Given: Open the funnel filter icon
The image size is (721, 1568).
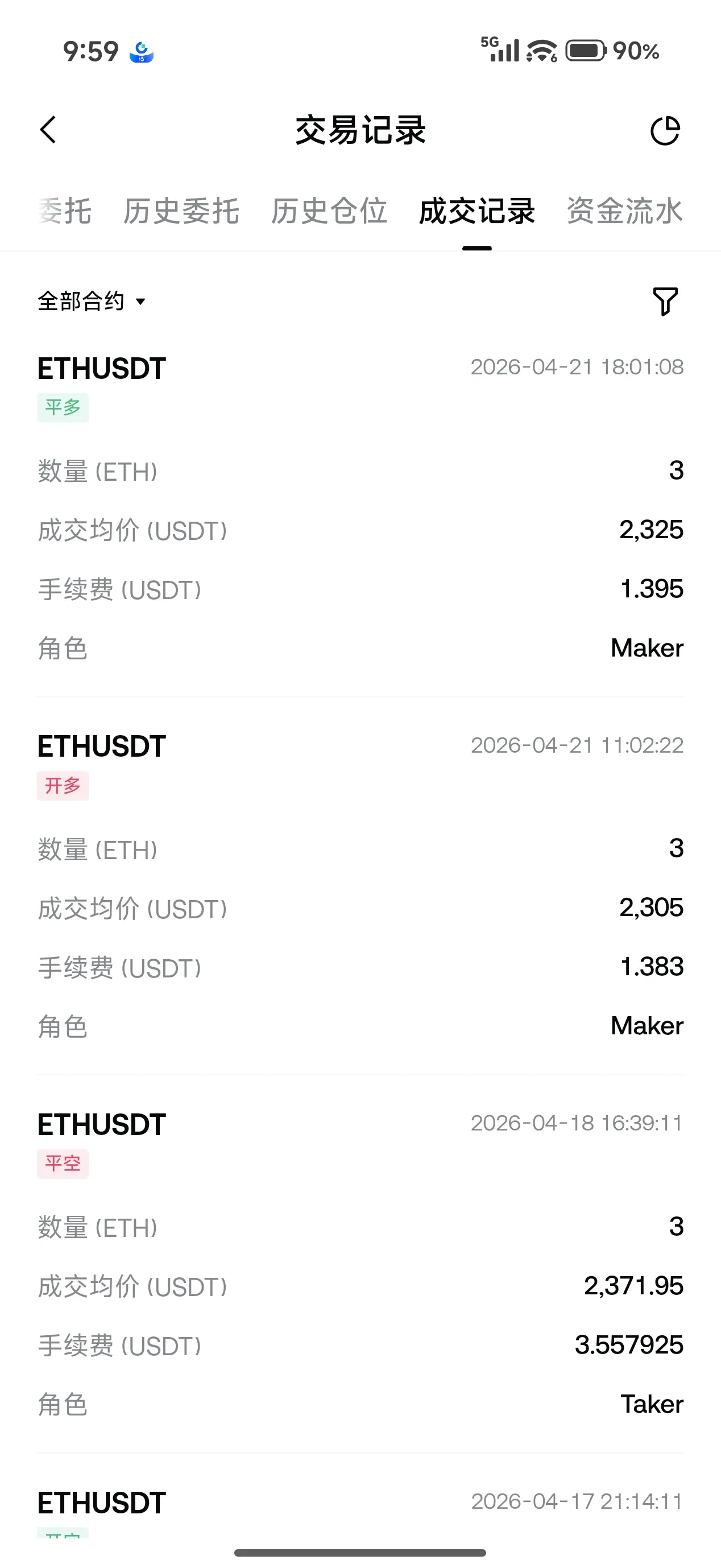Looking at the screenshot, I should (x=665, y=302).
